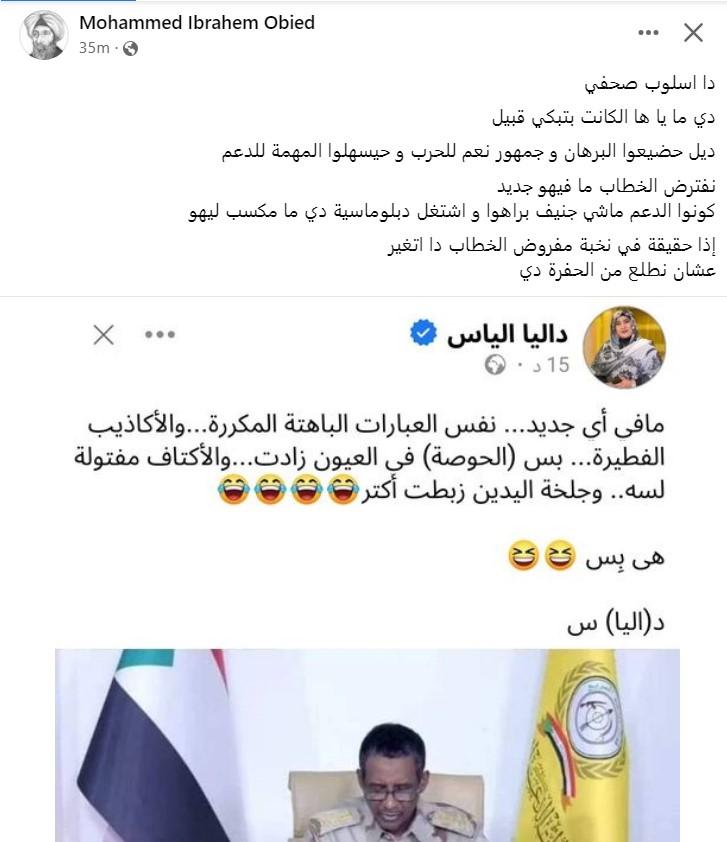Open Mohammed Ibrahem Obied's profile name link
727x842 pixels.
197,23
